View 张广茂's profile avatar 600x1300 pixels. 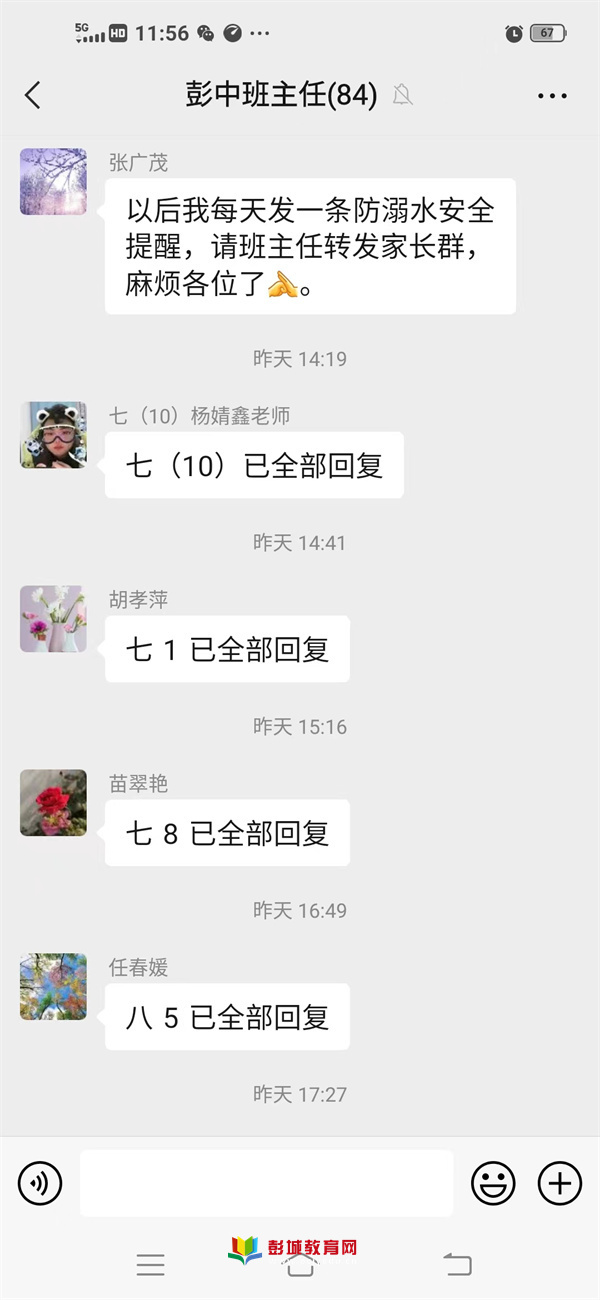click(x=53, y=182)
